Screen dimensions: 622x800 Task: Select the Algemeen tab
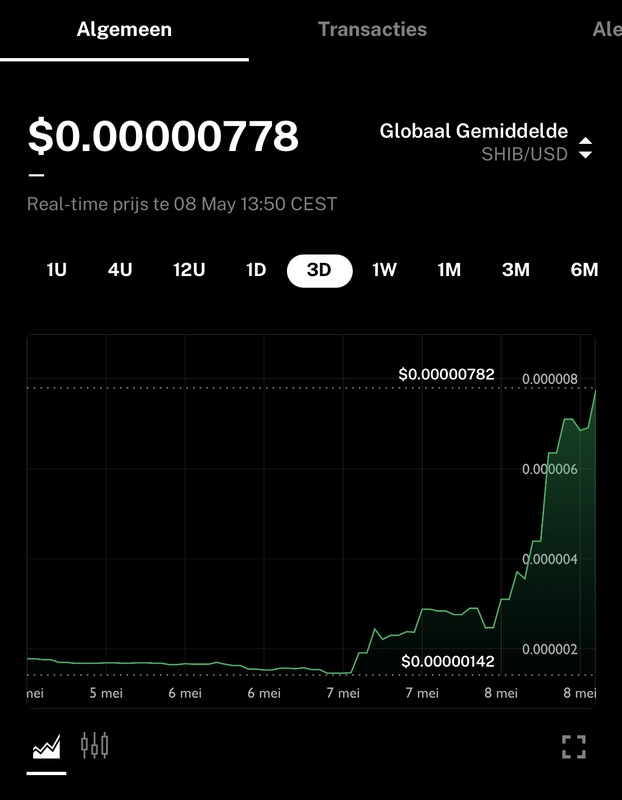click(124, 29)
